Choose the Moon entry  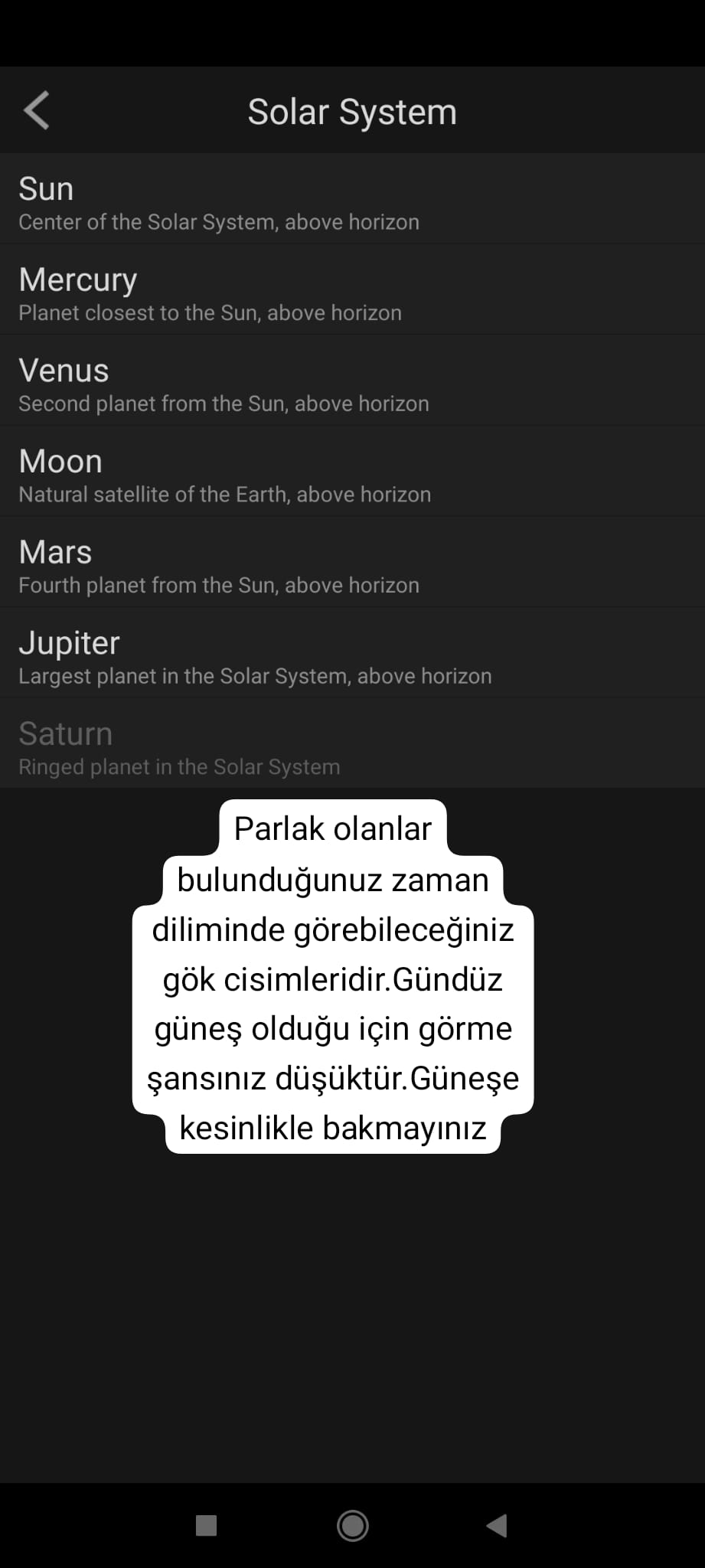(352, 475)
